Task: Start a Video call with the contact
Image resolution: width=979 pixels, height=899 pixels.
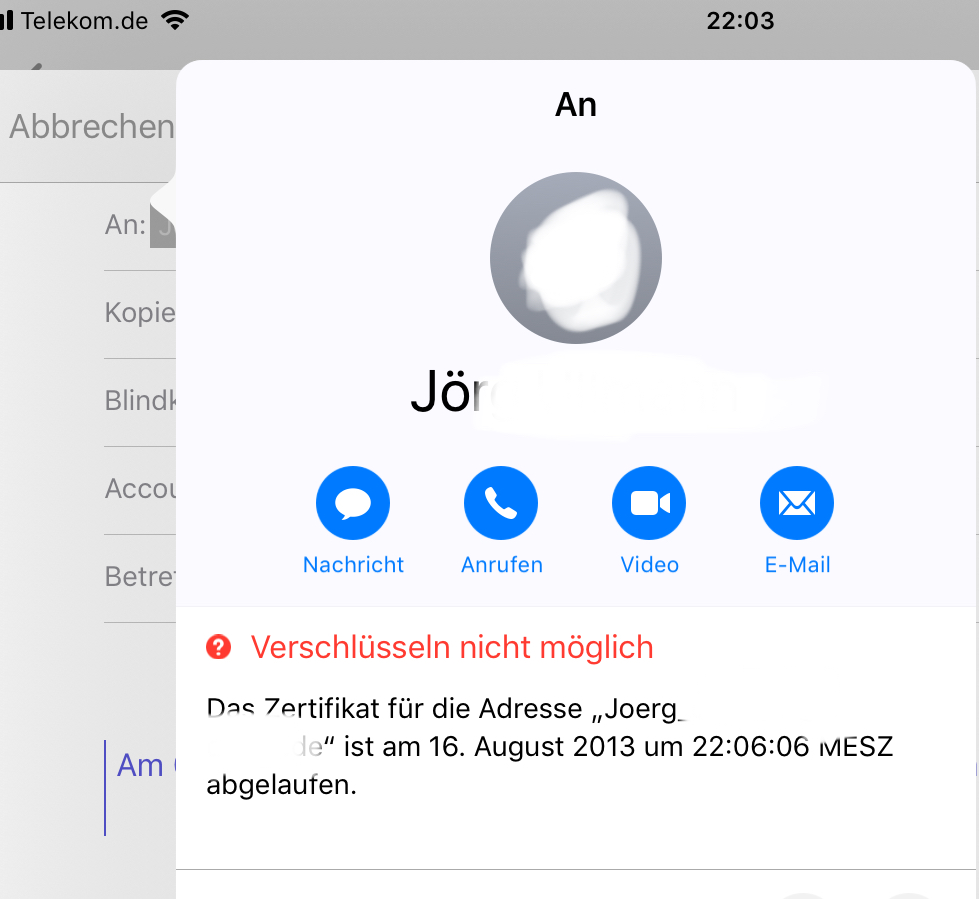Action: [x=649, y=503]
